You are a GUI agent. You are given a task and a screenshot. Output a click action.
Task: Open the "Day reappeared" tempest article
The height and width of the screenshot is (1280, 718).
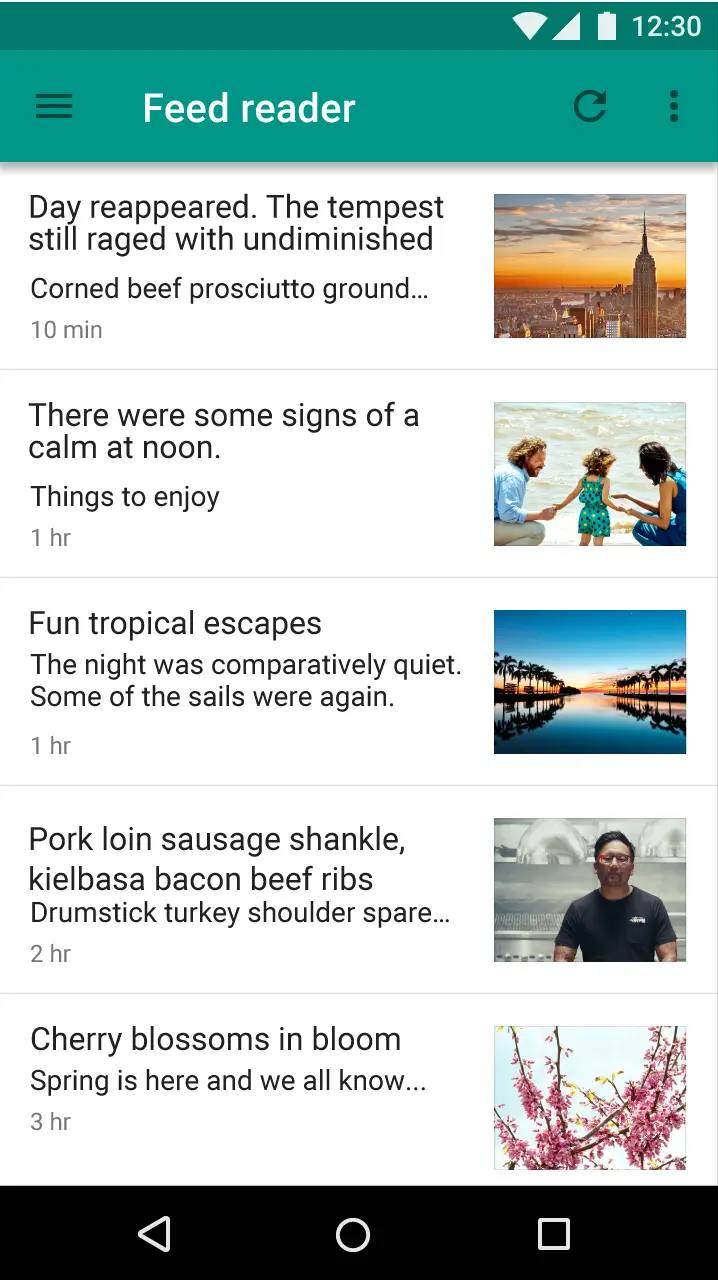tap(236, 224)
